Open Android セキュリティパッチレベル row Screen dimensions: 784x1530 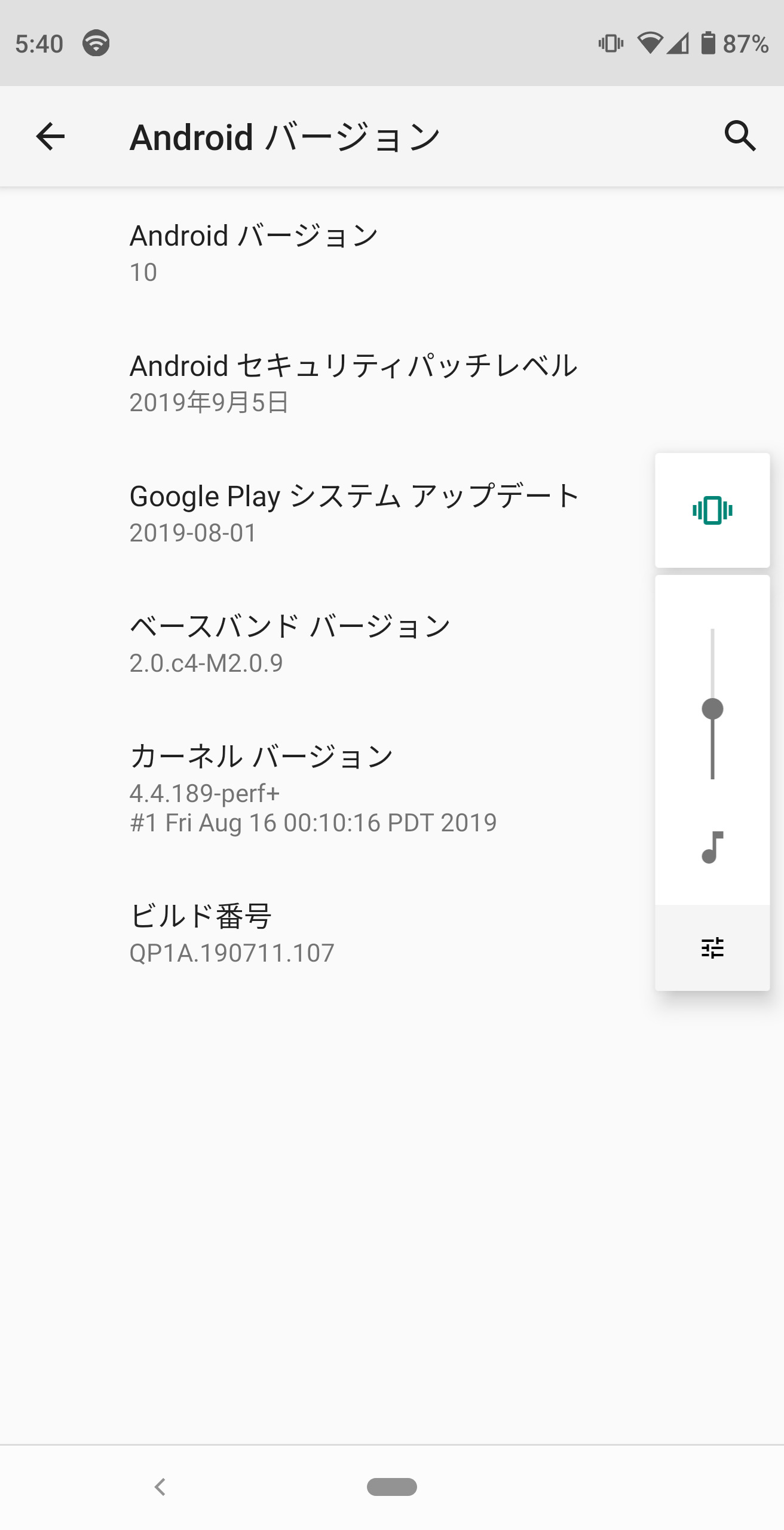click(x=353, y=383)
